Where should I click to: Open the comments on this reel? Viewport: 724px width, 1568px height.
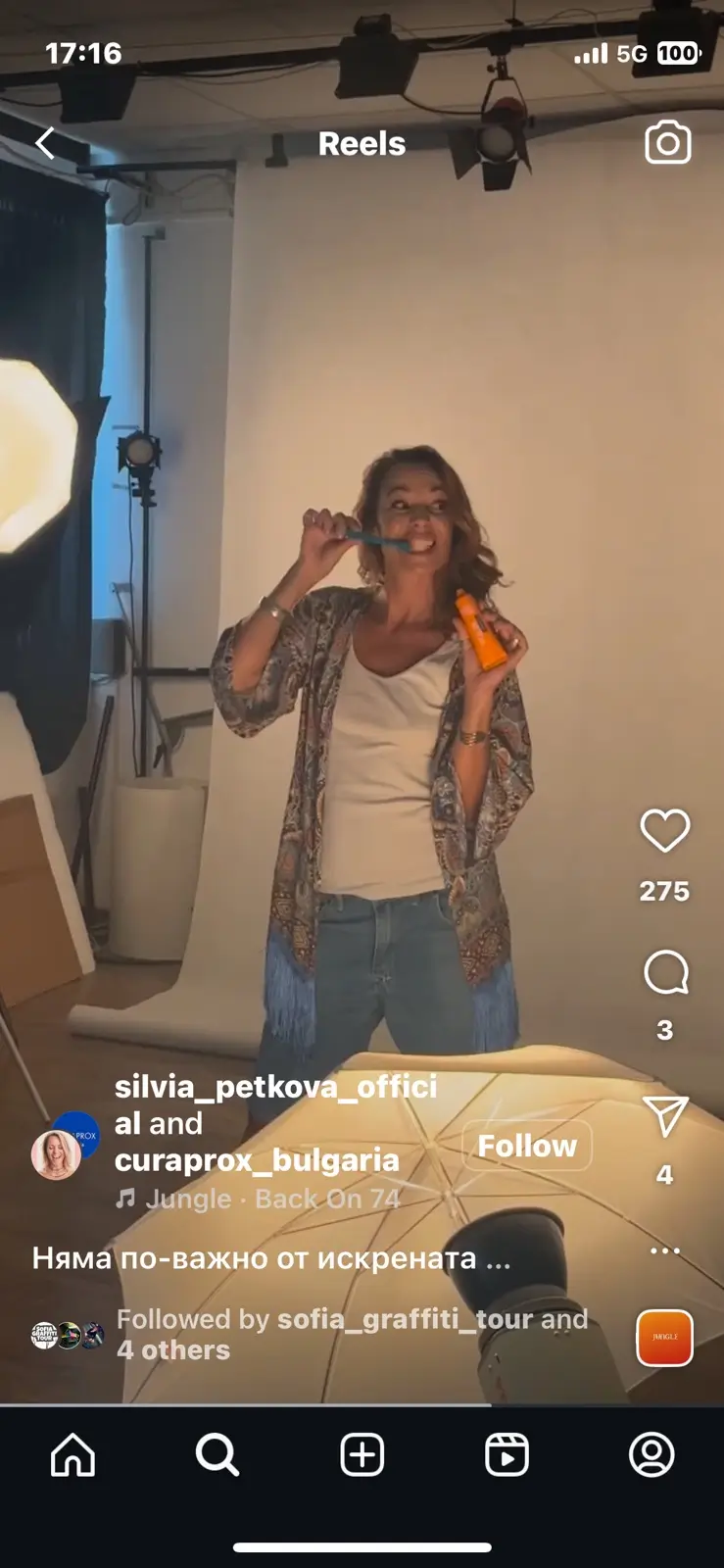[665, 973]
